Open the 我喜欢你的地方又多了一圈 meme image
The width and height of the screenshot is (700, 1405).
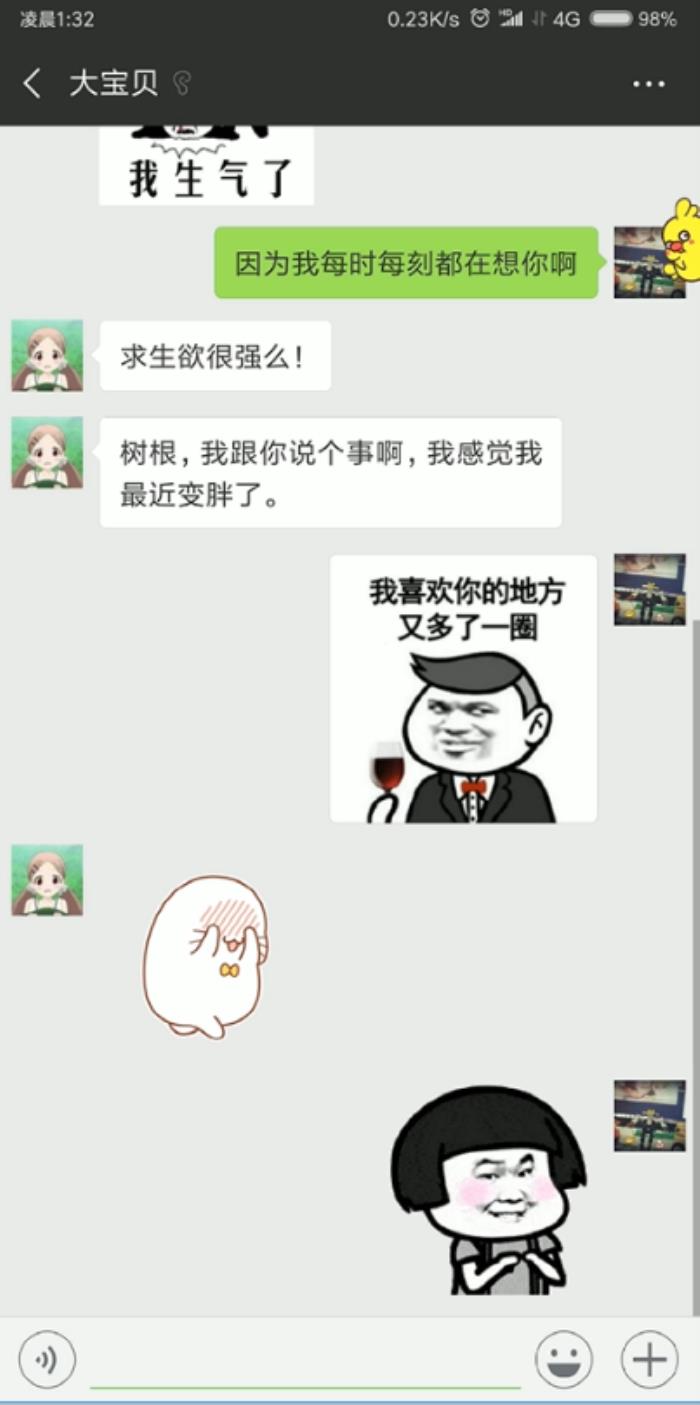coord(463,689)
